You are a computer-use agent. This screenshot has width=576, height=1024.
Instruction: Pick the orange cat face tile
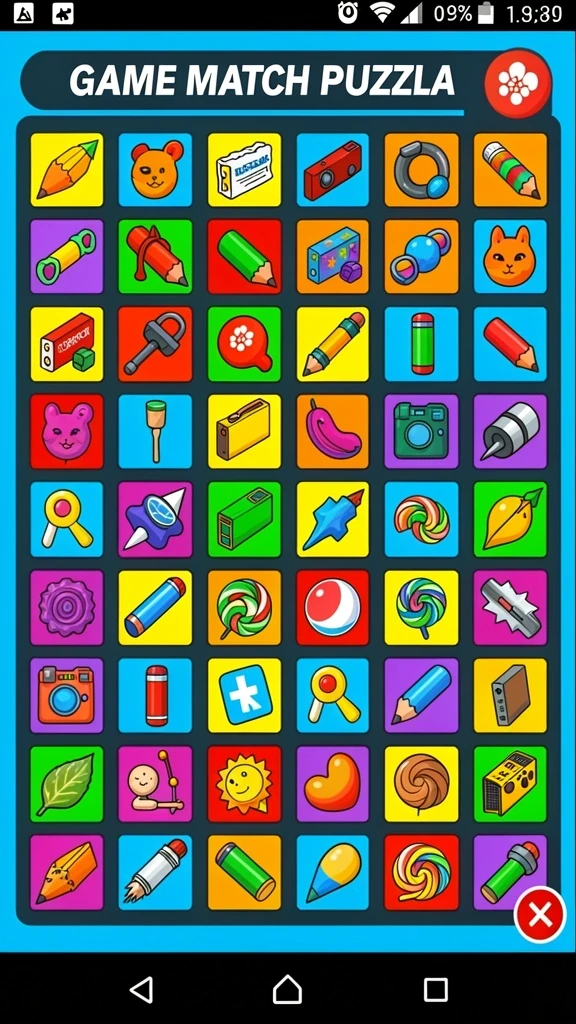511,257
